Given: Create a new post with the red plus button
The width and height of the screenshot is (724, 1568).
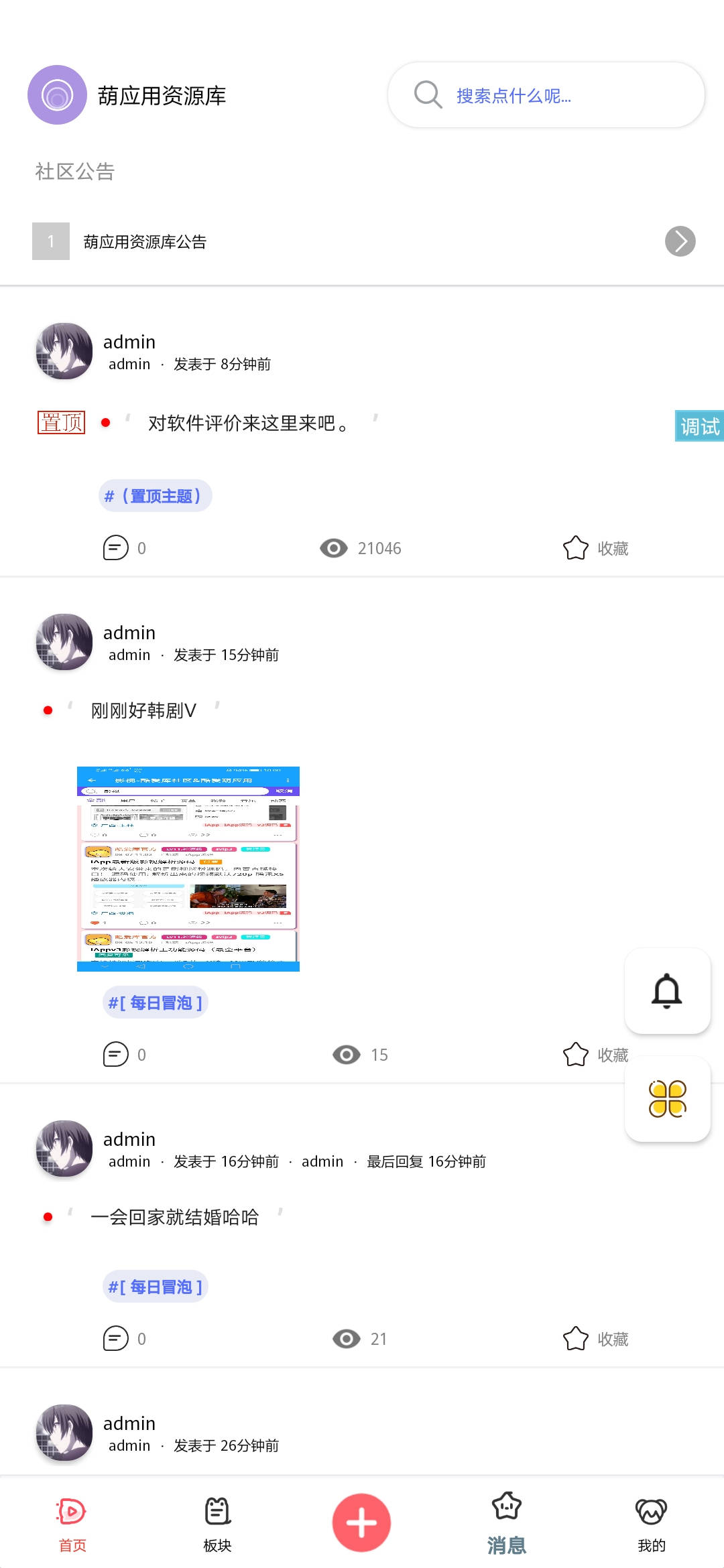Looking at the screenshot, I should point(361,1522).
